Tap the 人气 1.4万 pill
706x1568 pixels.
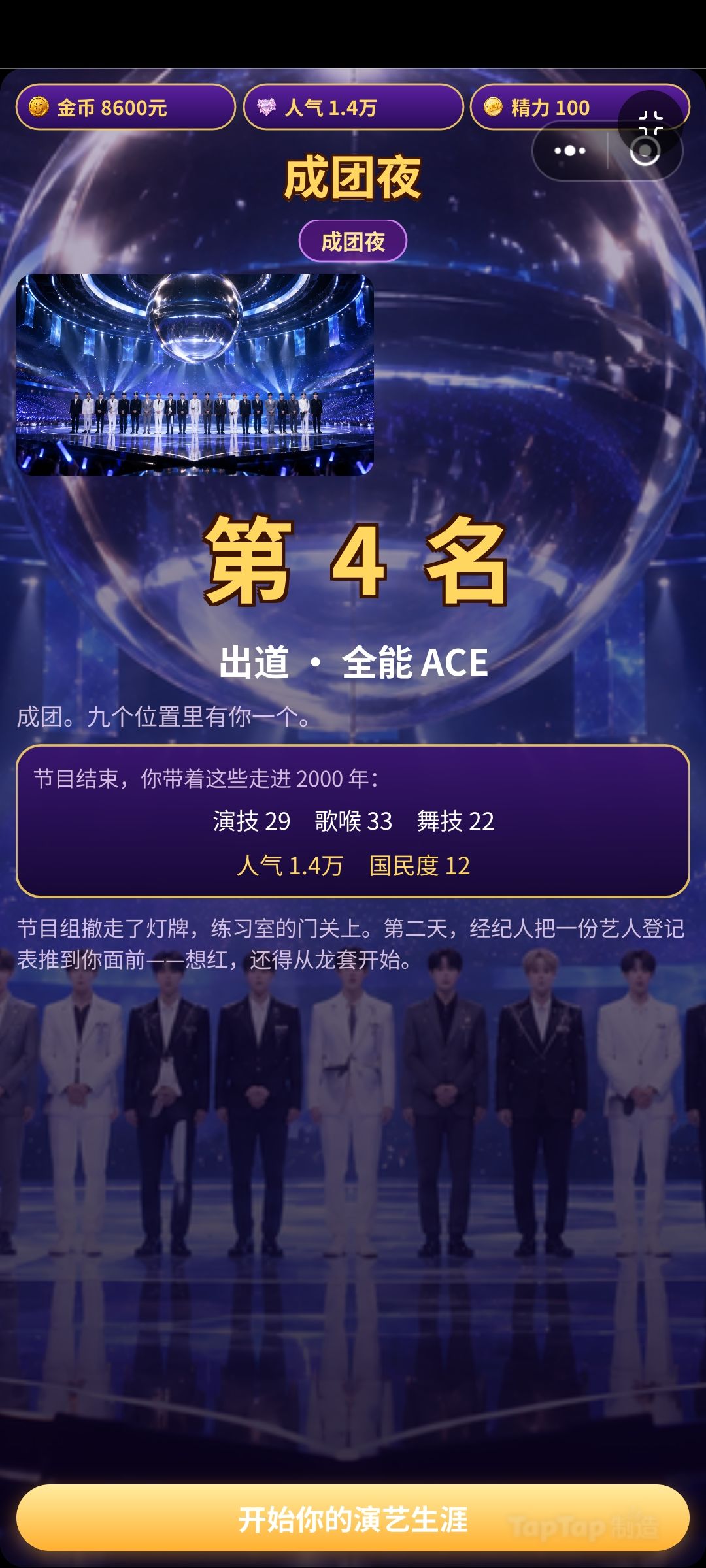(353, 107)
